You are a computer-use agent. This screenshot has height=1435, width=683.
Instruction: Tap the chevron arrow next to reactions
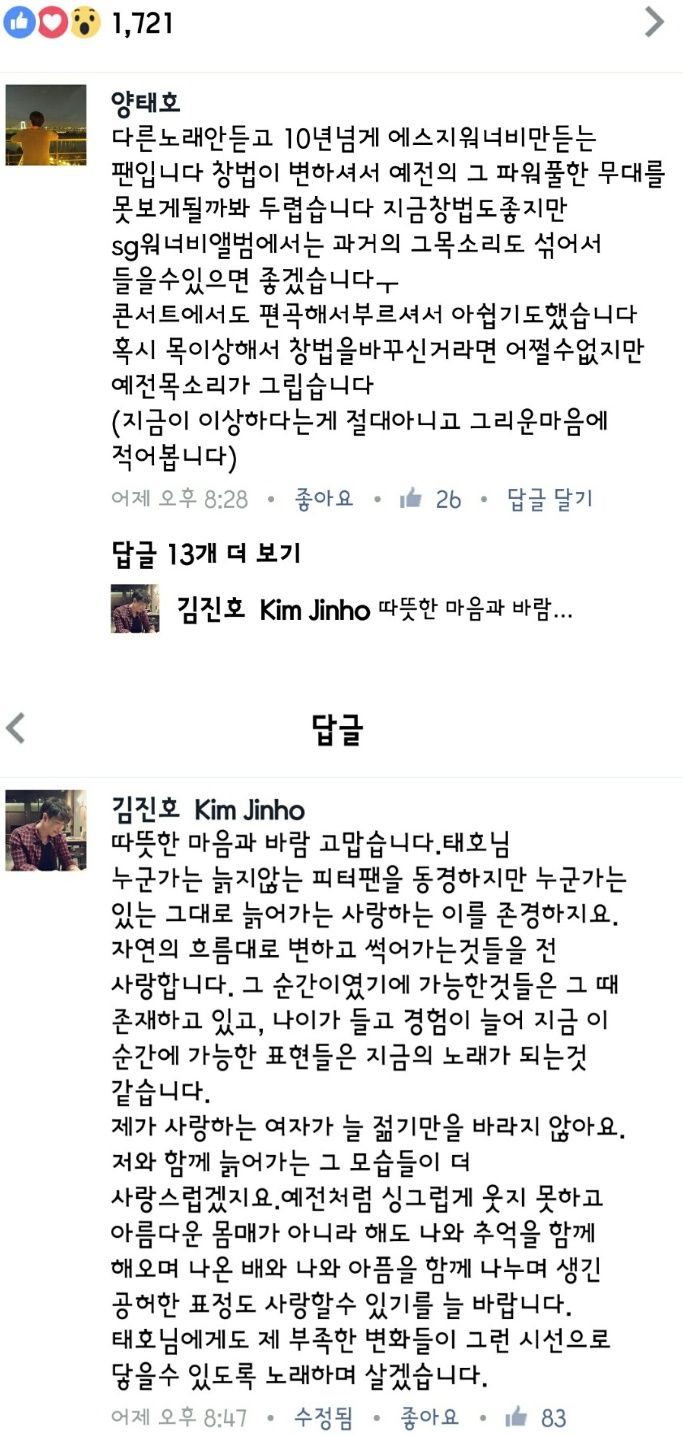(654, 21)
